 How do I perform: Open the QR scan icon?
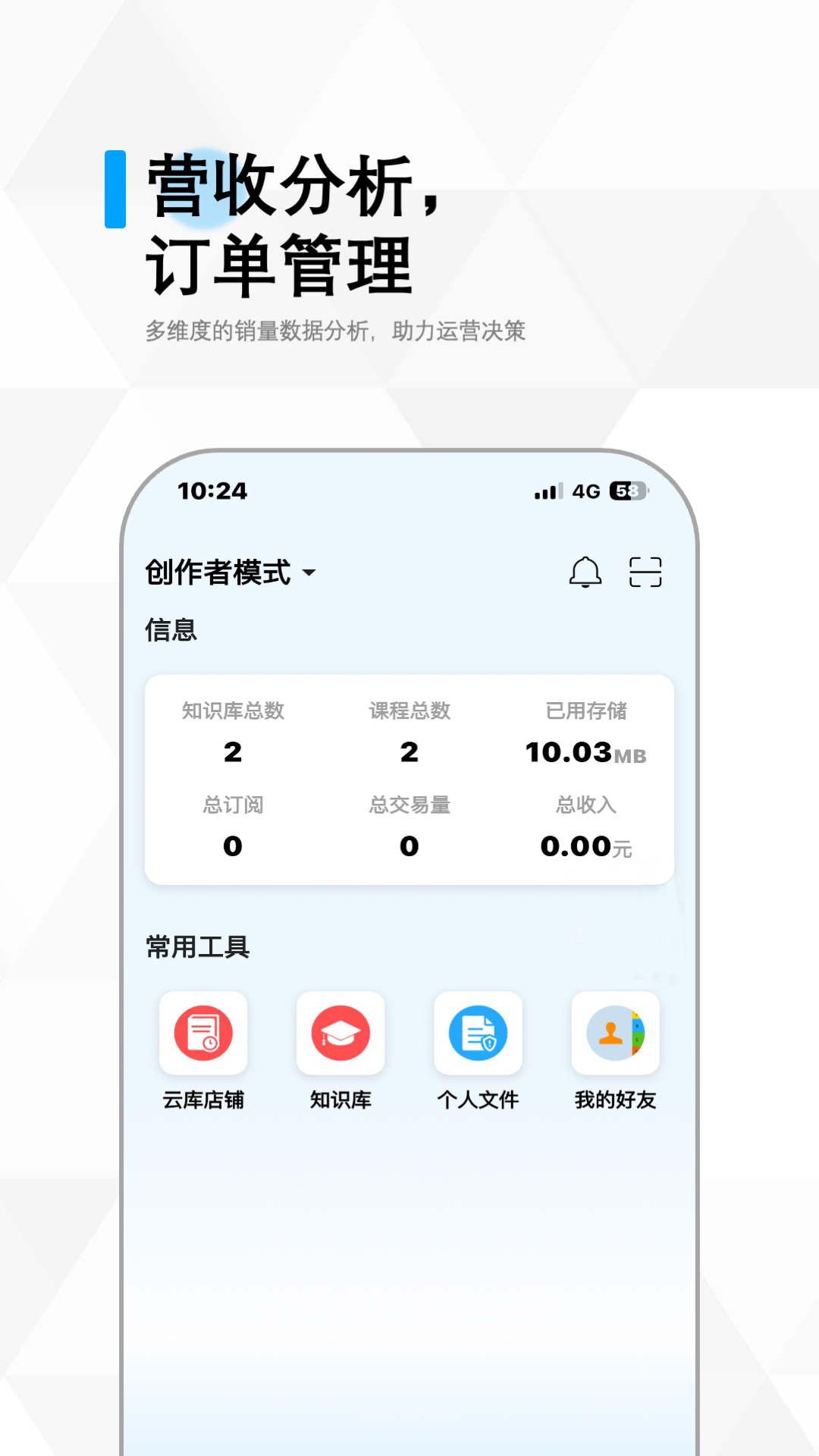[645, 573]
